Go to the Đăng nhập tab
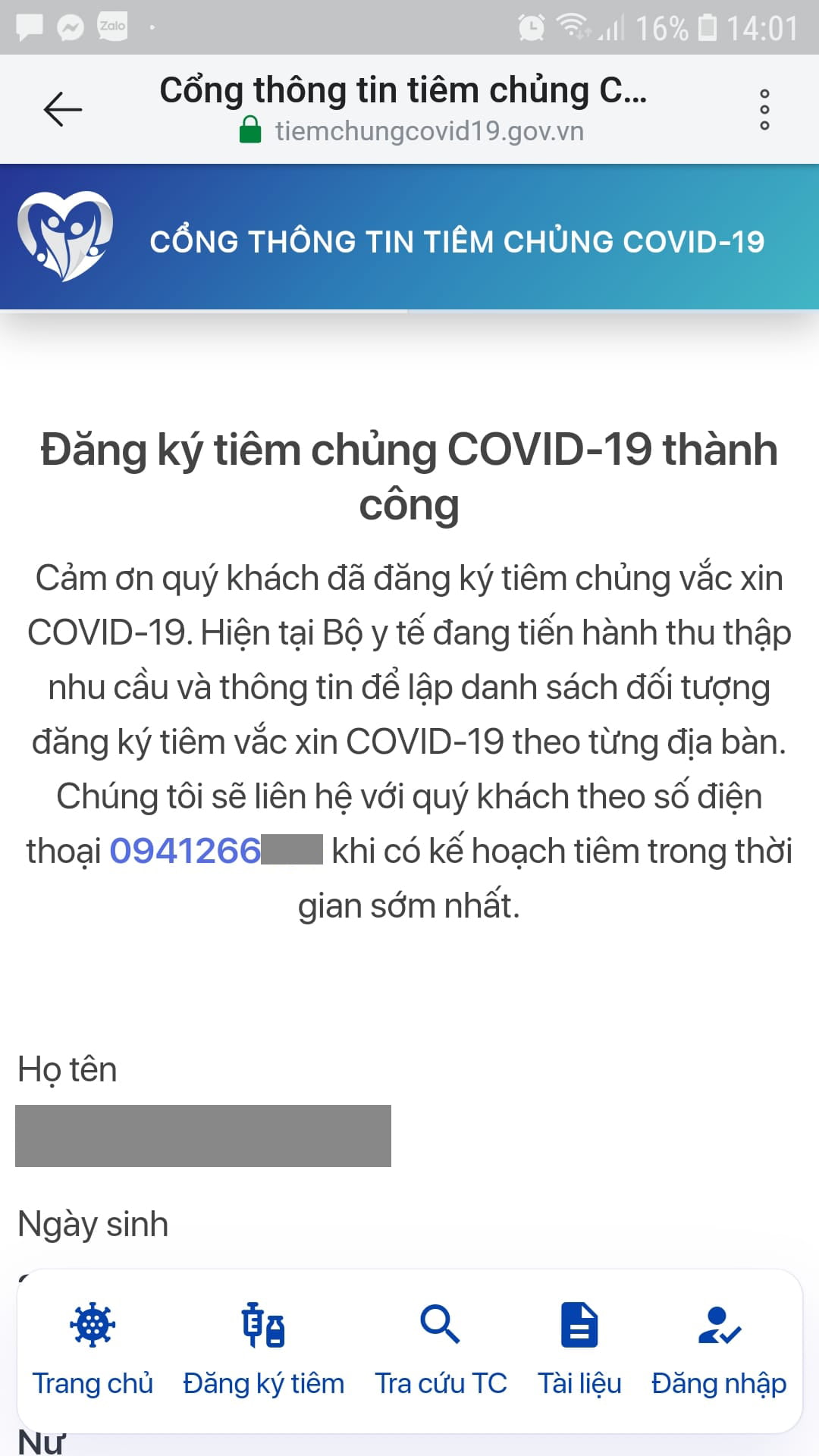 [719, 1350]
